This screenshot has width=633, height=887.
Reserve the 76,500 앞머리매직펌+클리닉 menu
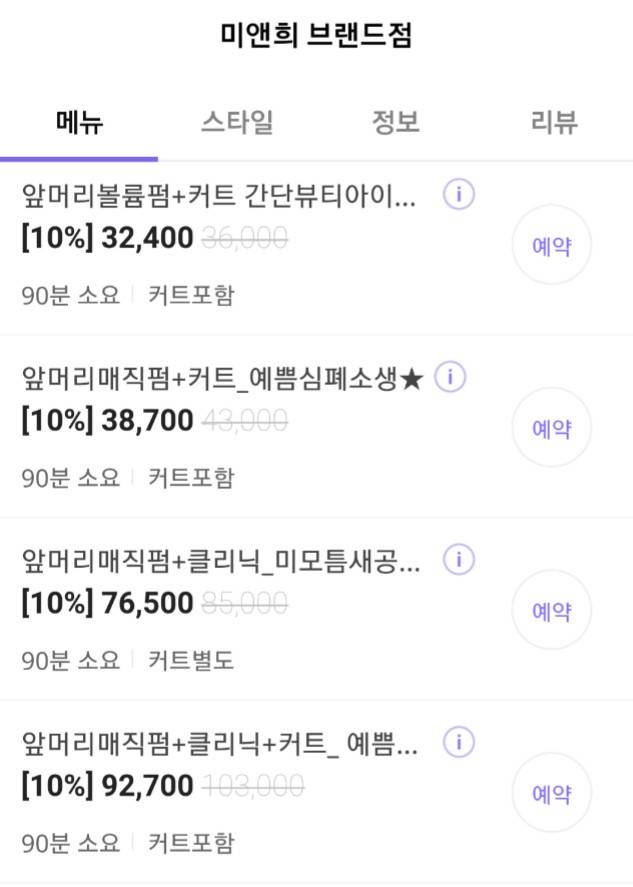551,610
